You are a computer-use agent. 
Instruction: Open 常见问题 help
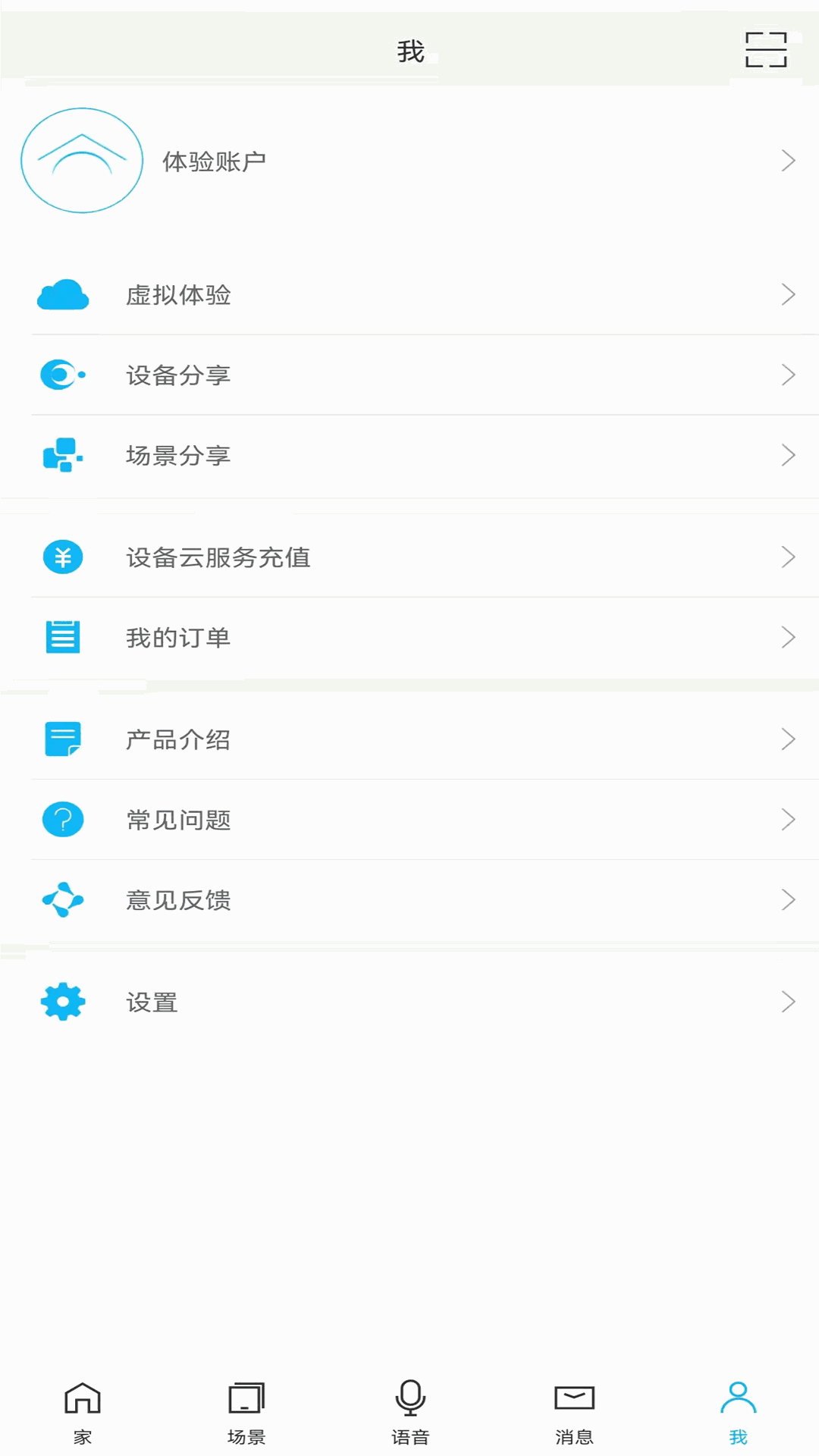point(409,820)
